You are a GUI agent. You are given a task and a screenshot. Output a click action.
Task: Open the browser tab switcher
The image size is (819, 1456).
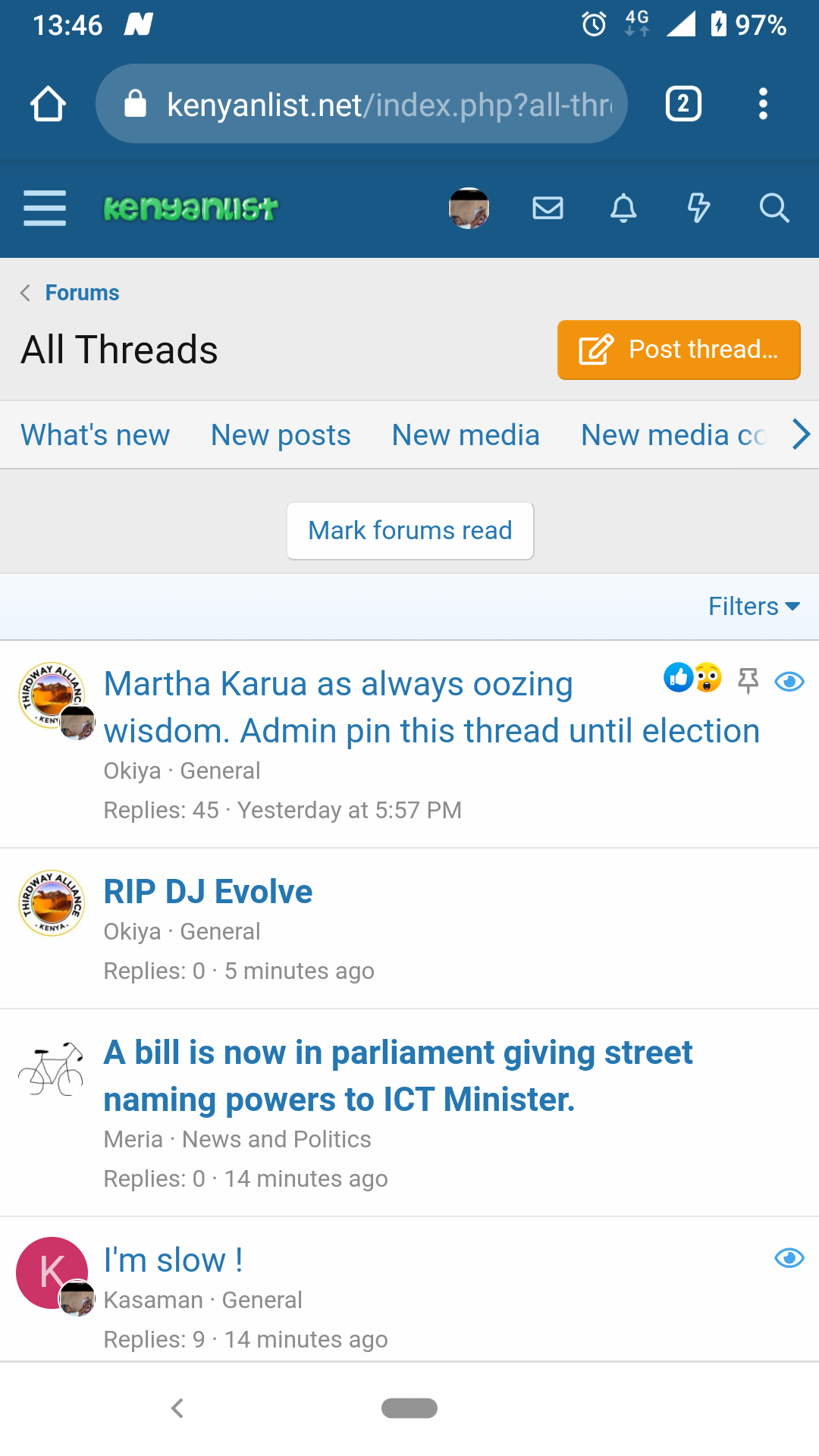[x=683, y=104]
